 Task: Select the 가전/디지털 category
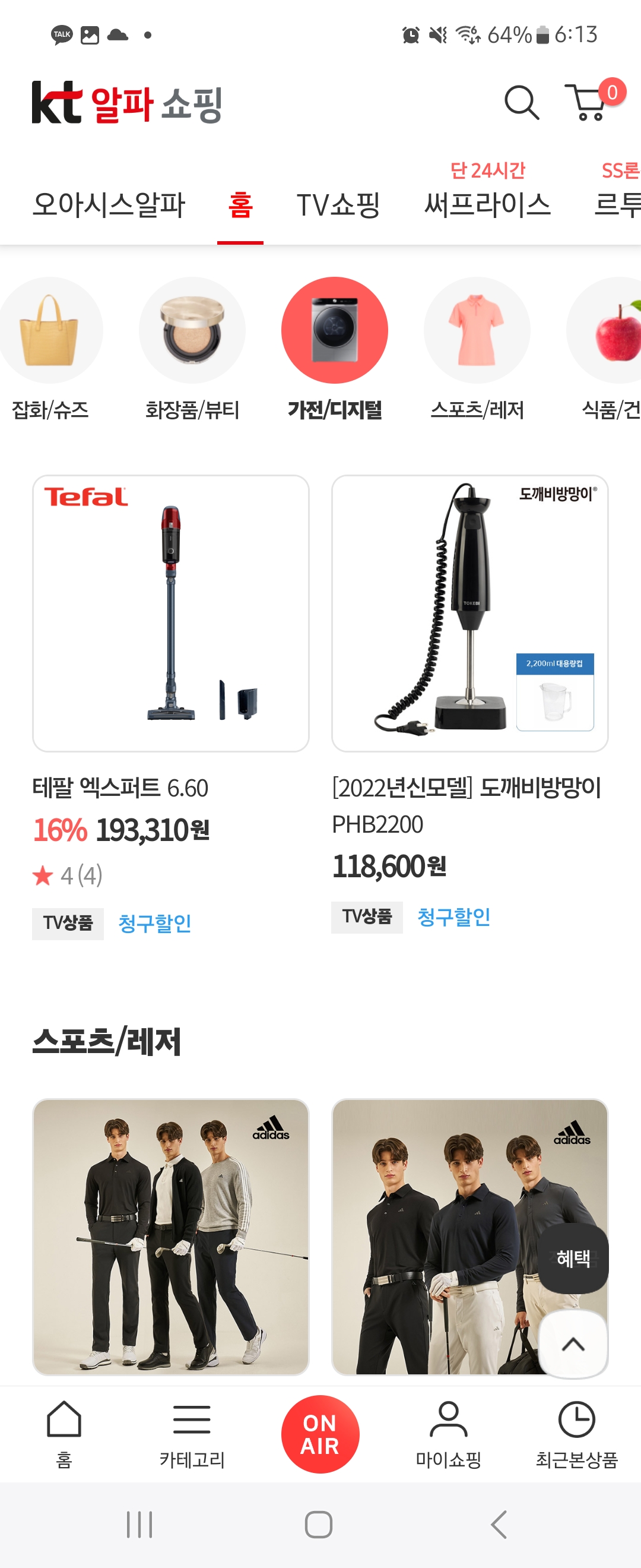[335, 330]
